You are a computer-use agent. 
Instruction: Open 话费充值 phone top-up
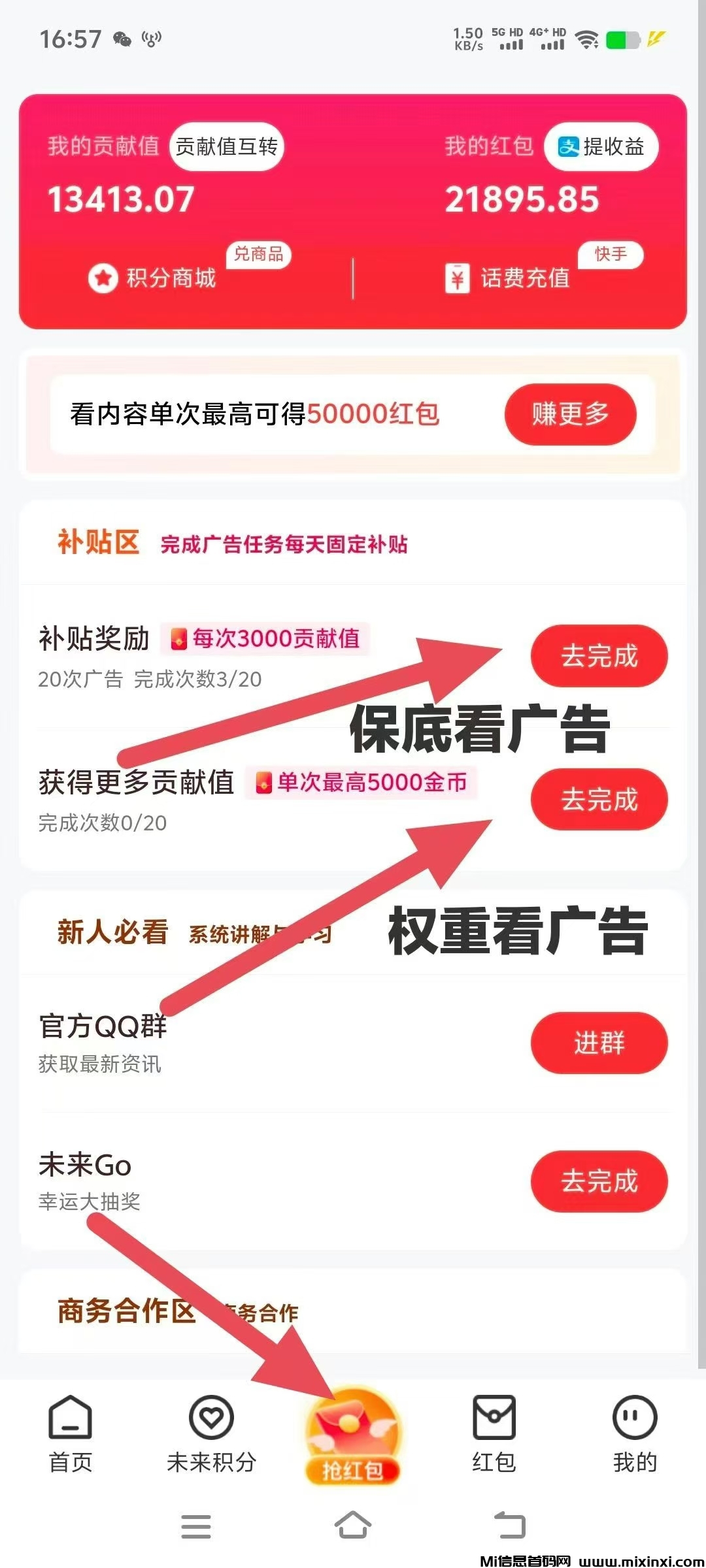pos(509,278)
